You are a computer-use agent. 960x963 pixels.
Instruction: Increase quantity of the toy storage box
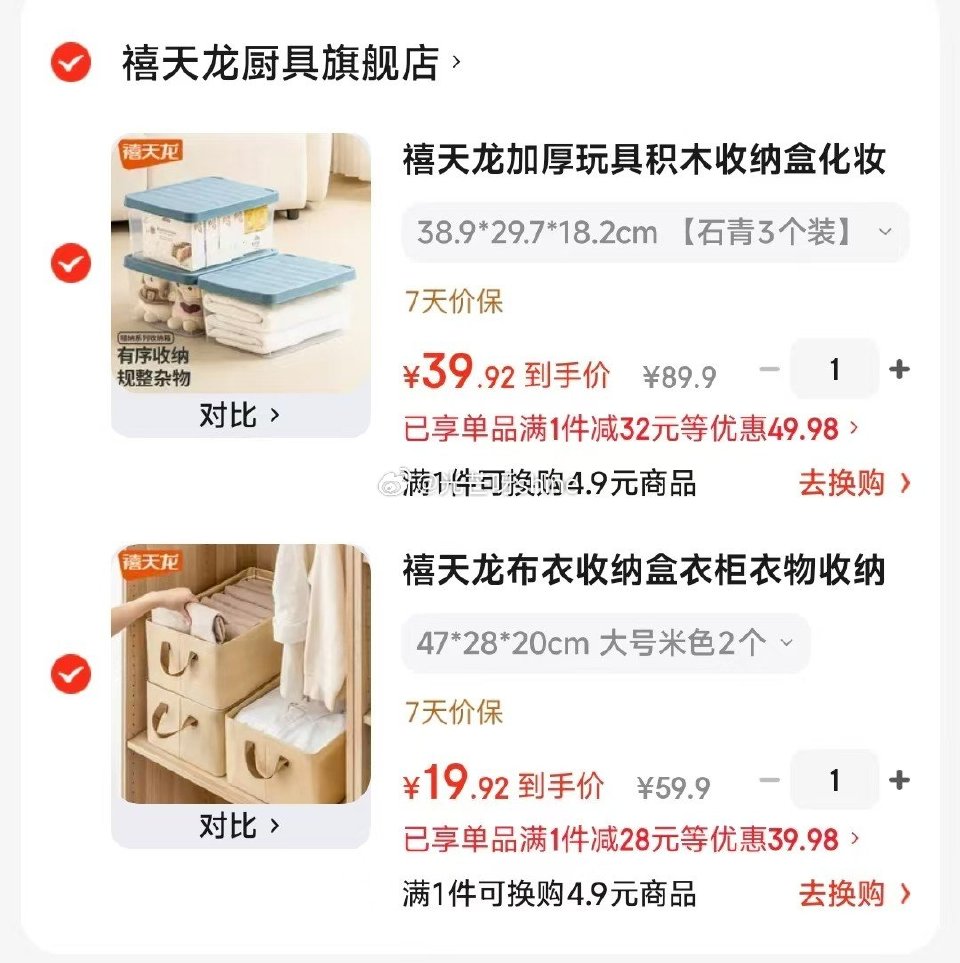[x=898, y=369]
